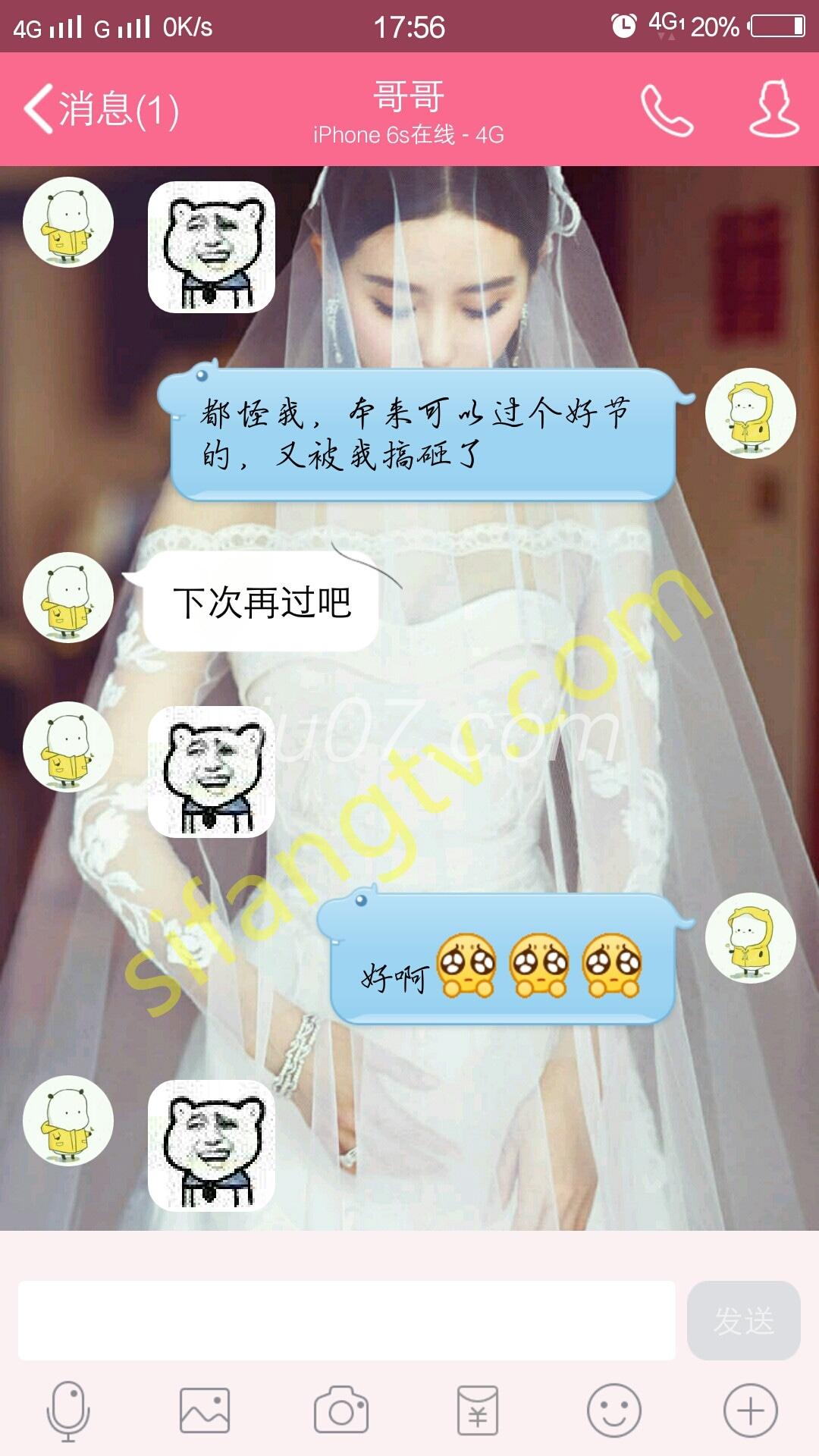Record a voice message with the microphone
This screenshot has width=819, height=1456.
tap(68, 1411)
